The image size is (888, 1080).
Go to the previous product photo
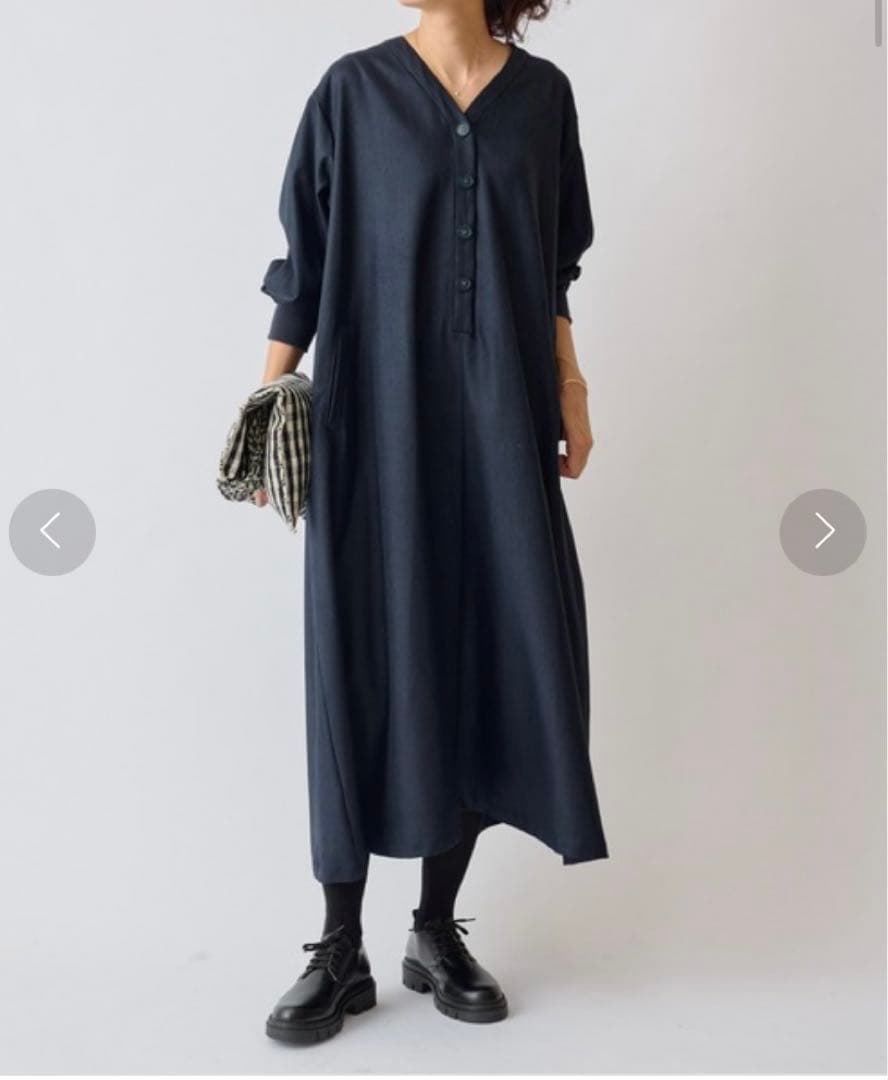tap(52, 531)
